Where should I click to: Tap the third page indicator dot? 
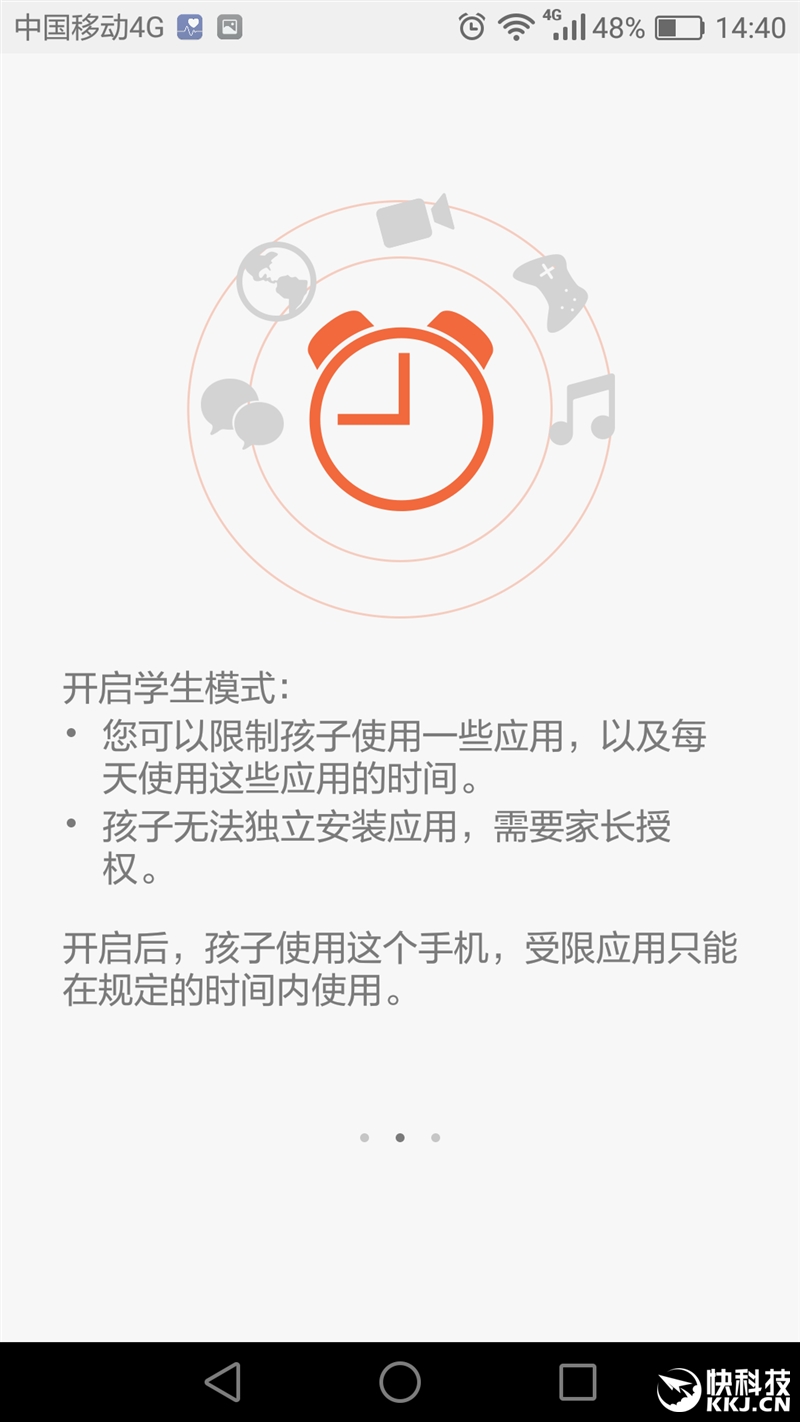pyautogui.click(x=435, y=1137)
